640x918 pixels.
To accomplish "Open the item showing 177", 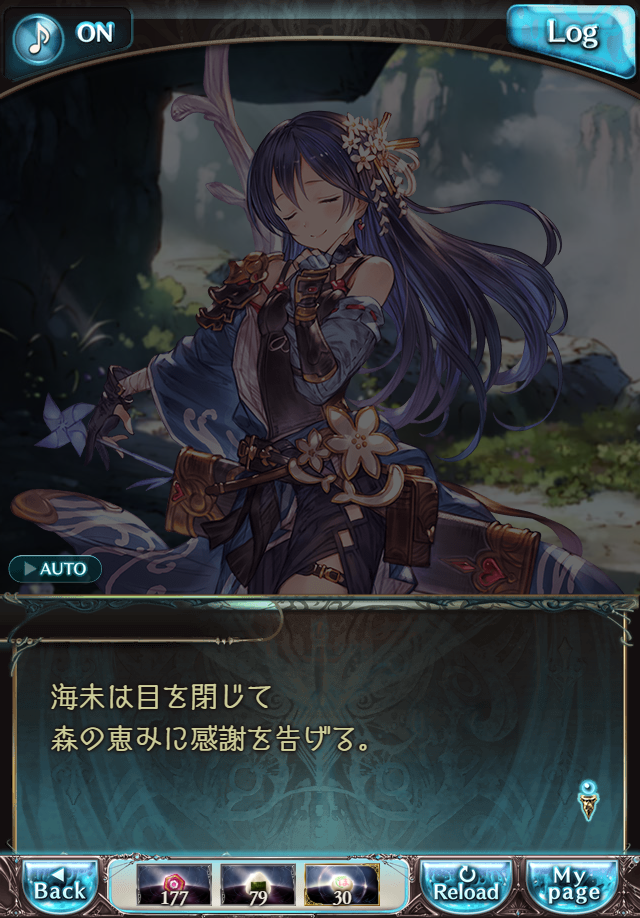I will click(x=175, y=885).
